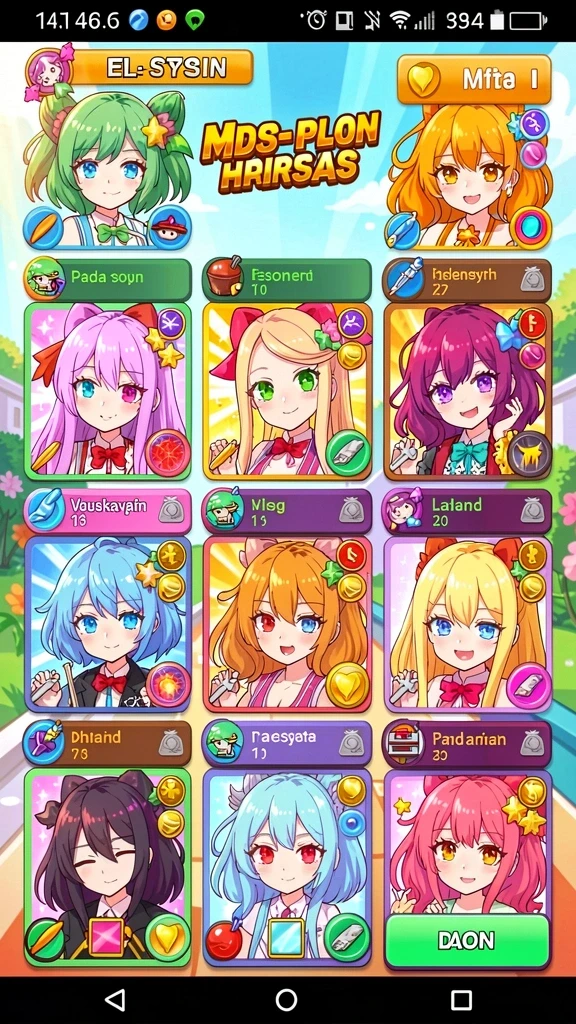Screen dimensions: 576x1024
Task: Go to the home screen
Action: (x=287, y=999)
